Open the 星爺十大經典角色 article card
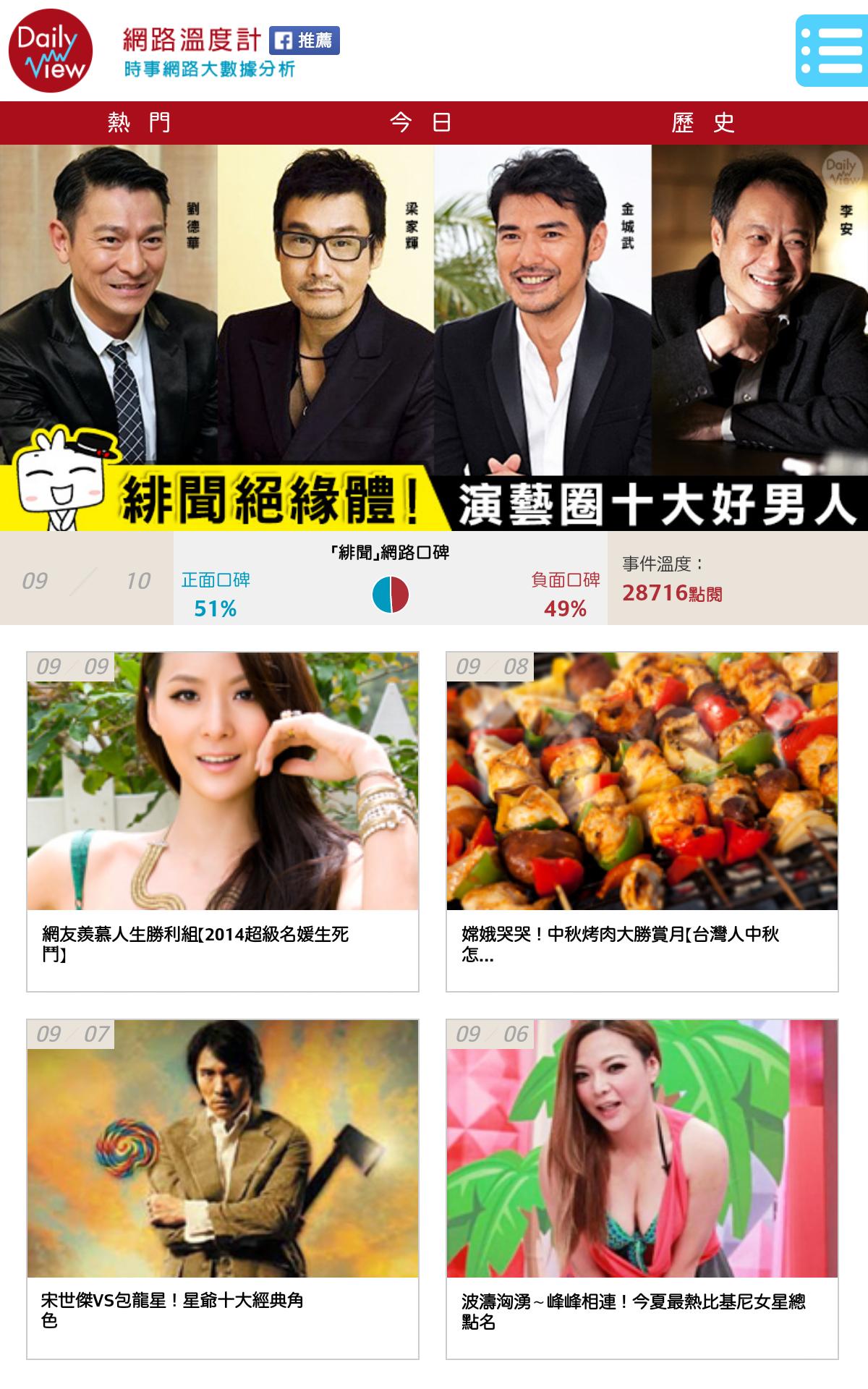The image size is (868, 1389). pyautogui.click(x=223, y=1189)
